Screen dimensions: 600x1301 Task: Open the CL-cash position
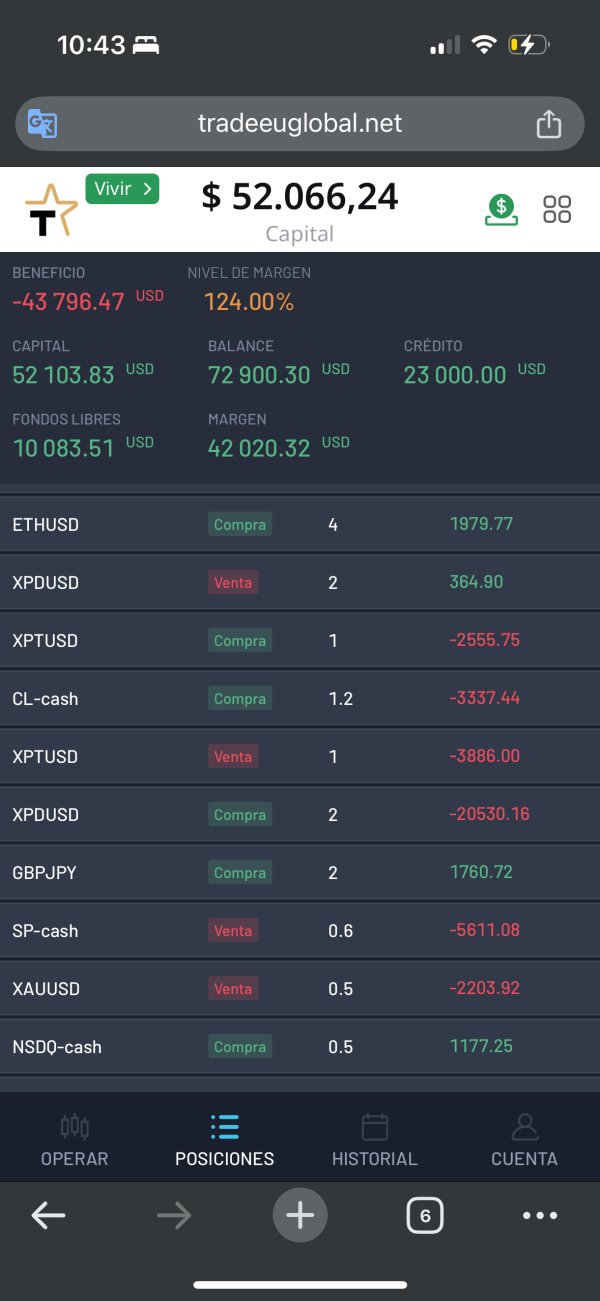pyautogui.click(x=300, y=698)
